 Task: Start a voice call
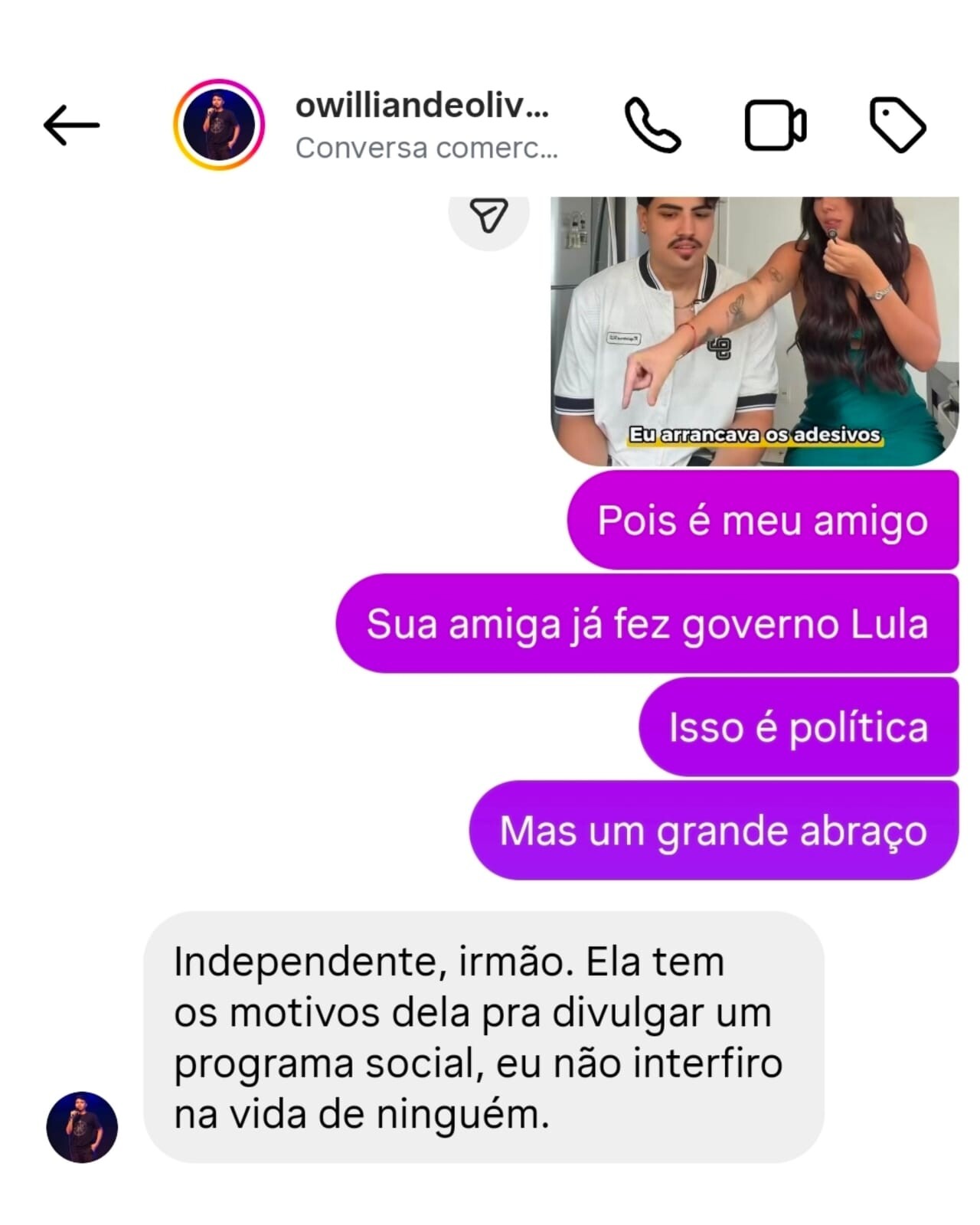(x=652, y=126)
